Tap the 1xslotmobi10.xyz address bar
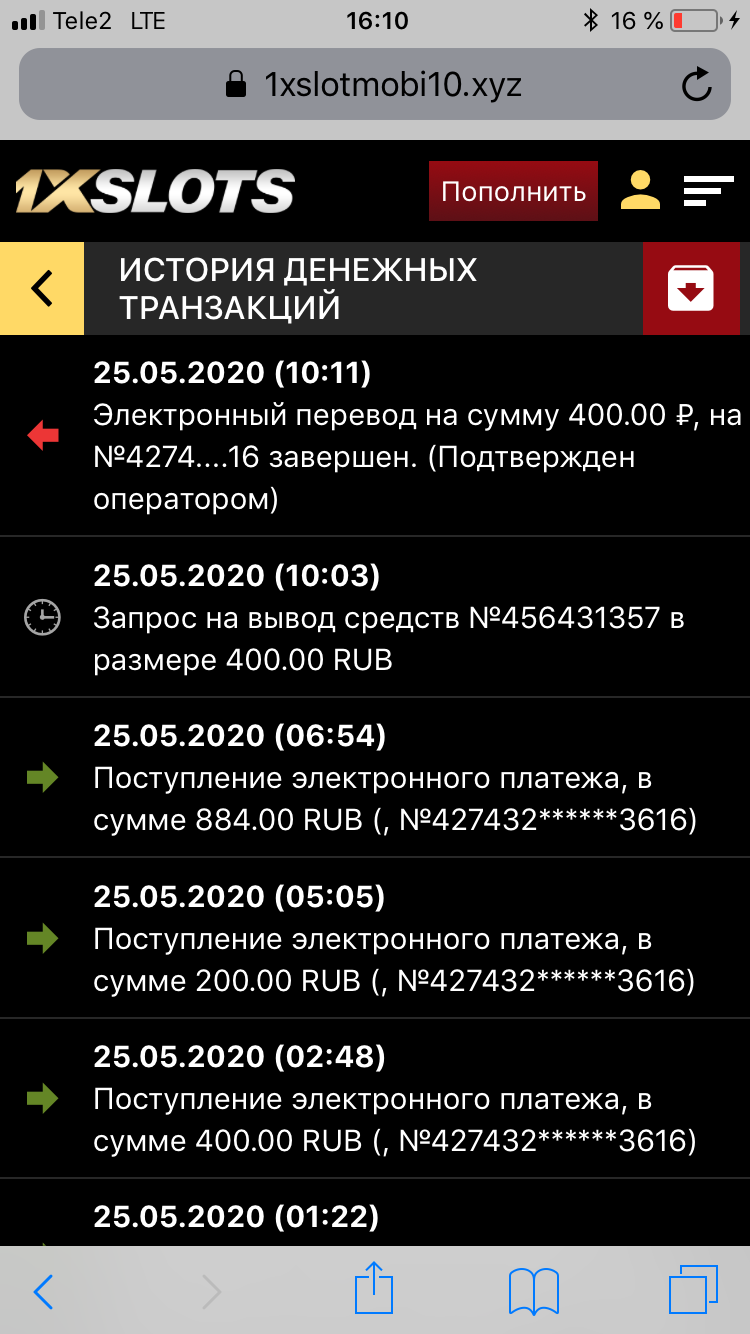The width and height of the screenshot is (750, 1334). tap(375, 85)
